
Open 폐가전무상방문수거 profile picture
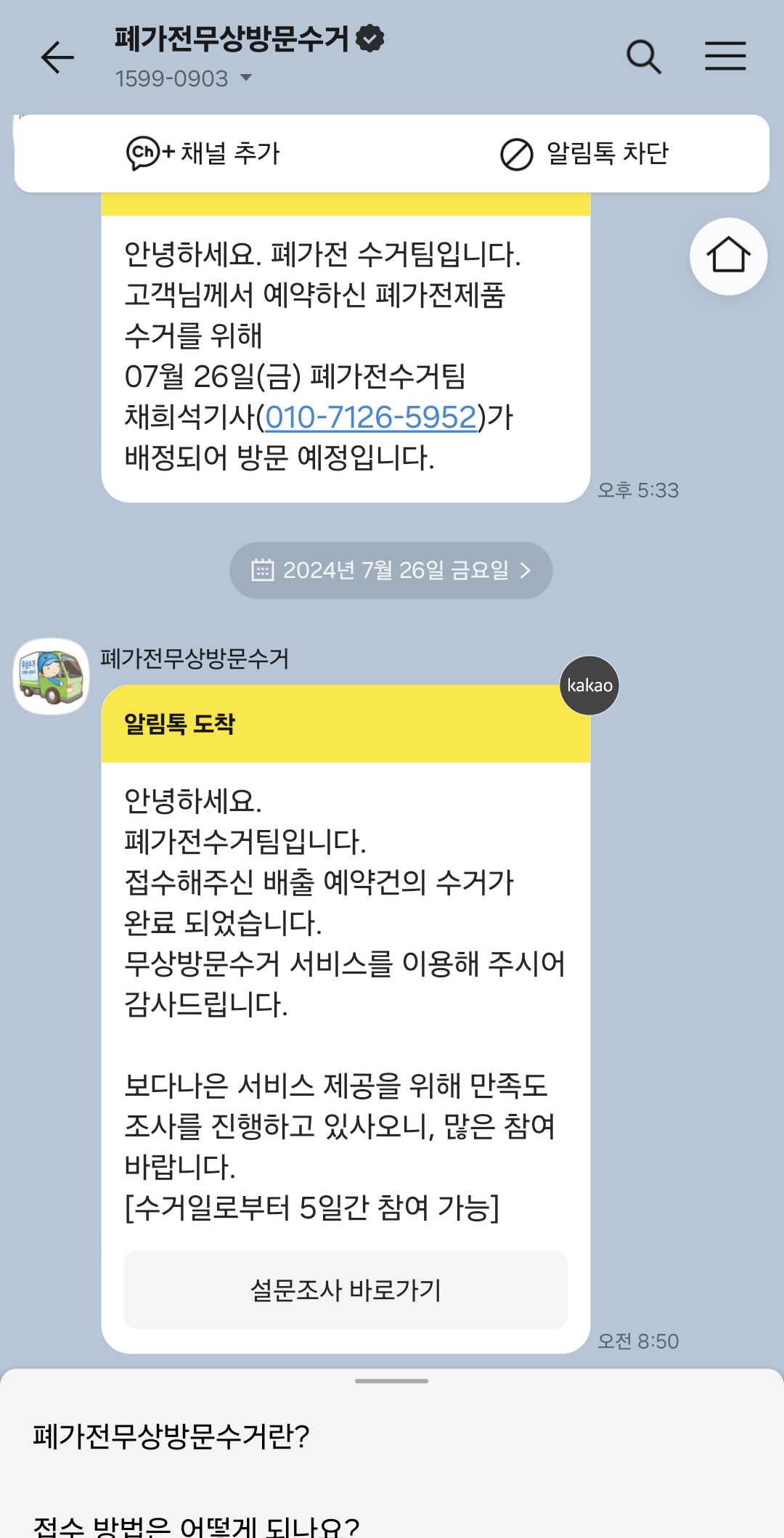tap(52, 676)
